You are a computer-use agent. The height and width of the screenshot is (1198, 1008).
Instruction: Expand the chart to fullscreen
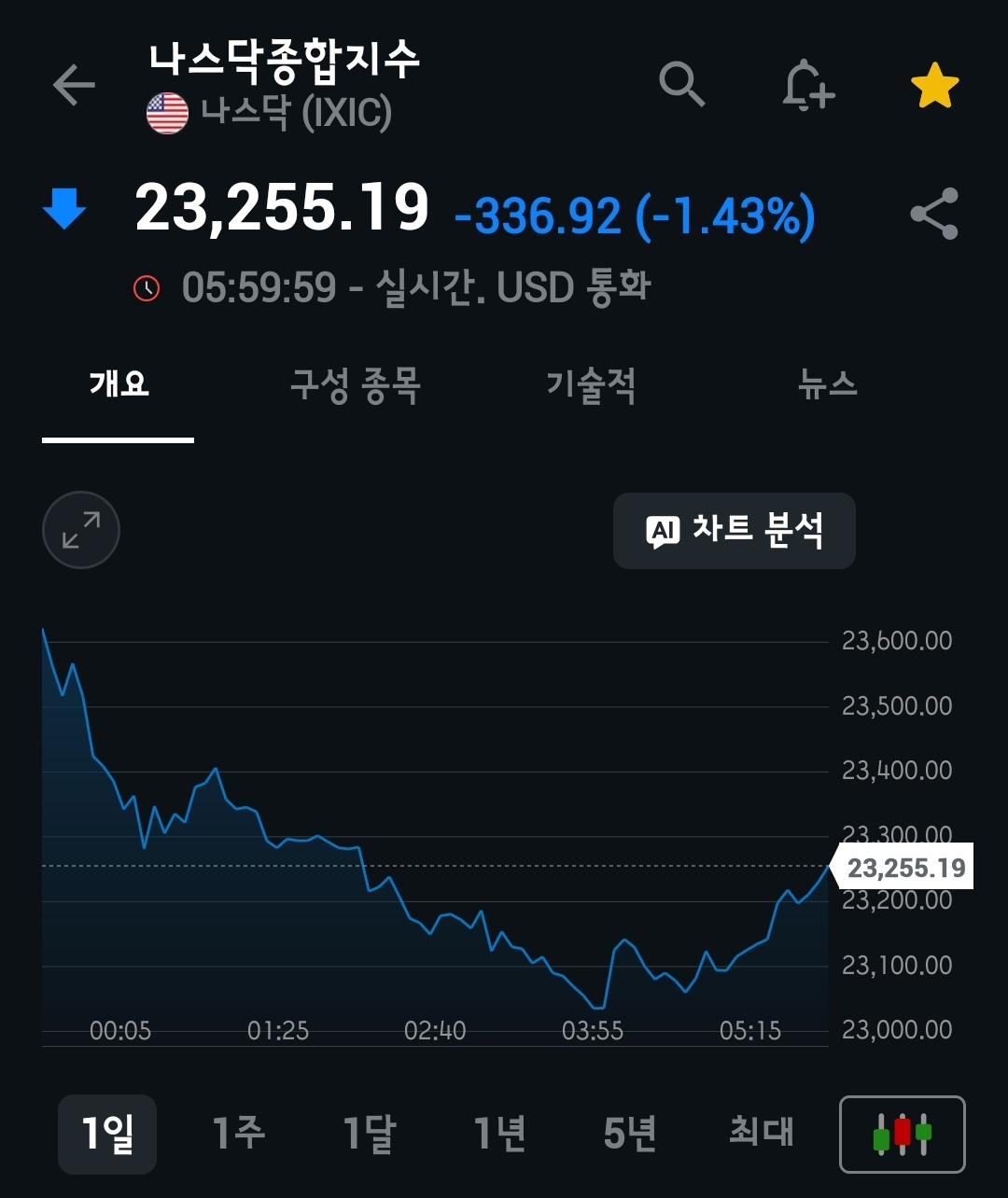point(81,530)
